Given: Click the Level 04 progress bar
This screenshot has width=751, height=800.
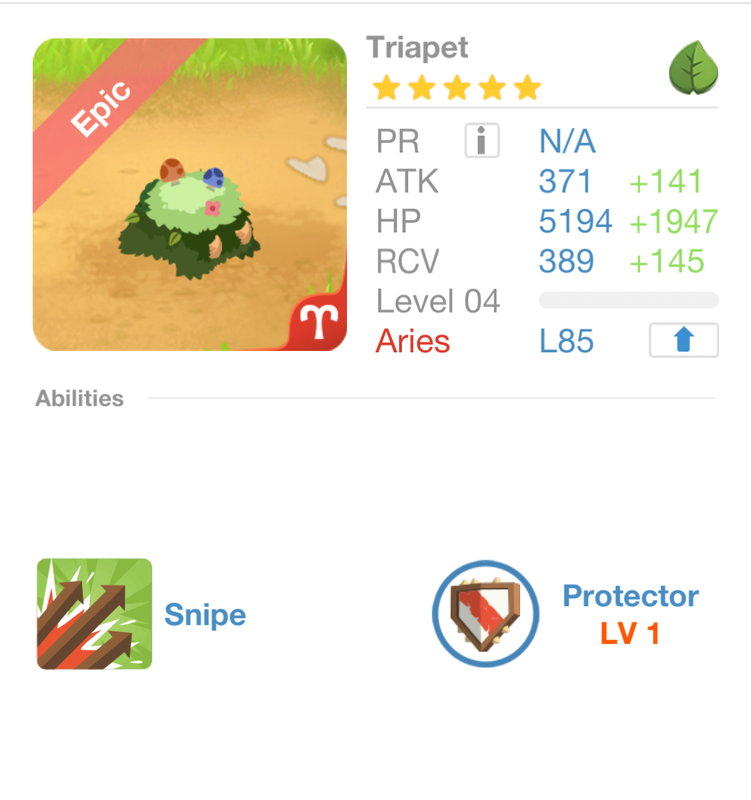Looking at the screenshot, I should pos(628,300).
